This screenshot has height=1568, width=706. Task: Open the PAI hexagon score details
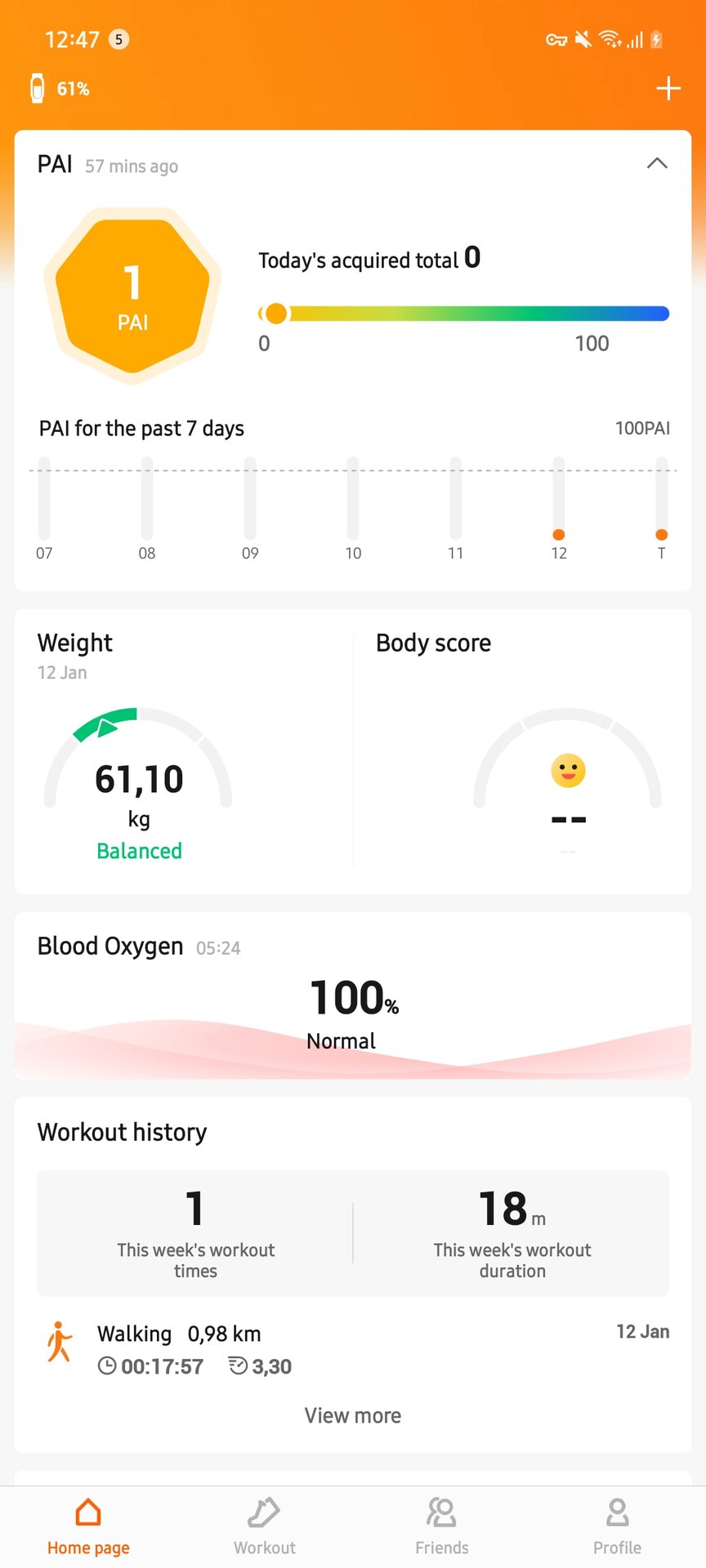[x=132, y=296]
